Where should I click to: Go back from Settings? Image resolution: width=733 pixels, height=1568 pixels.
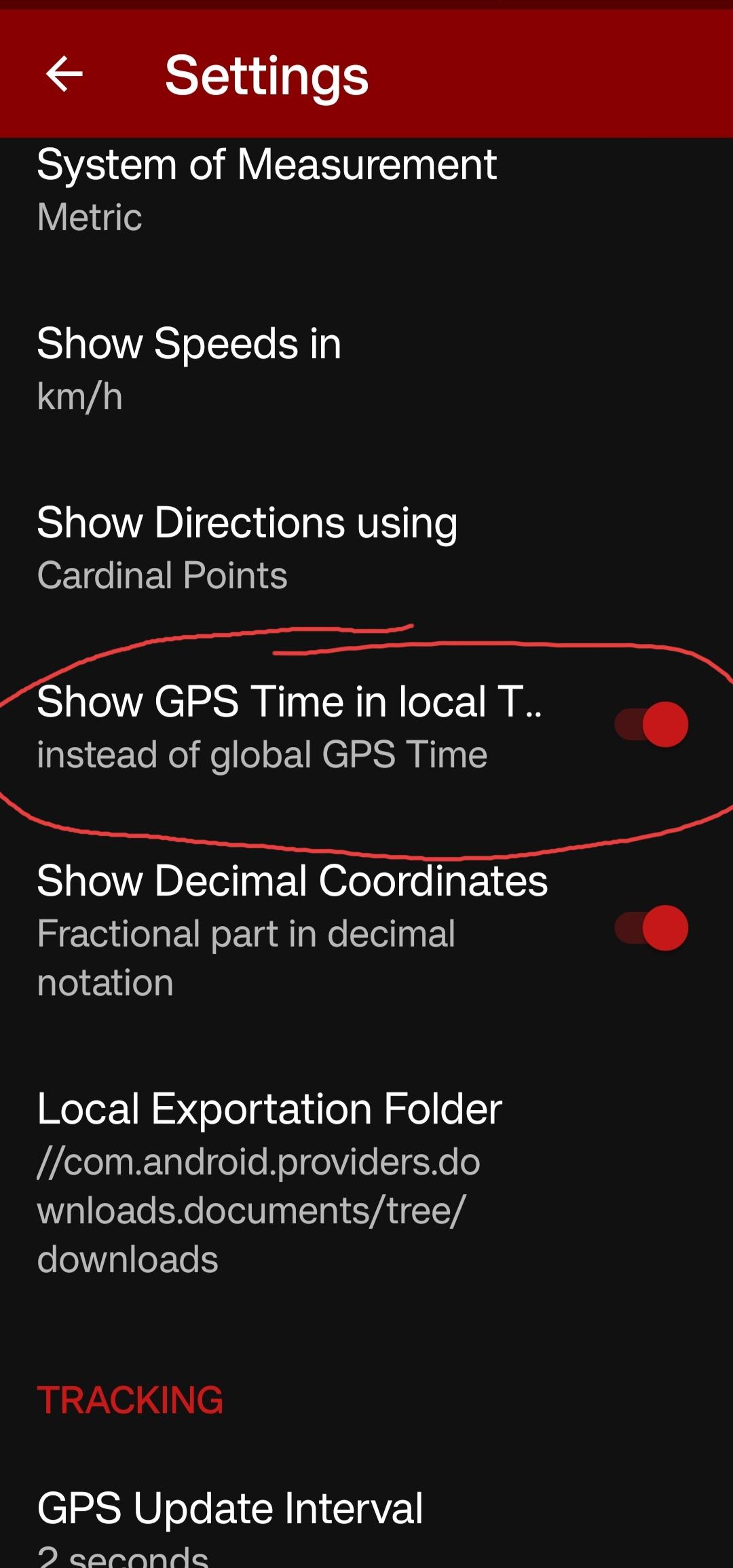coord(64,74)
